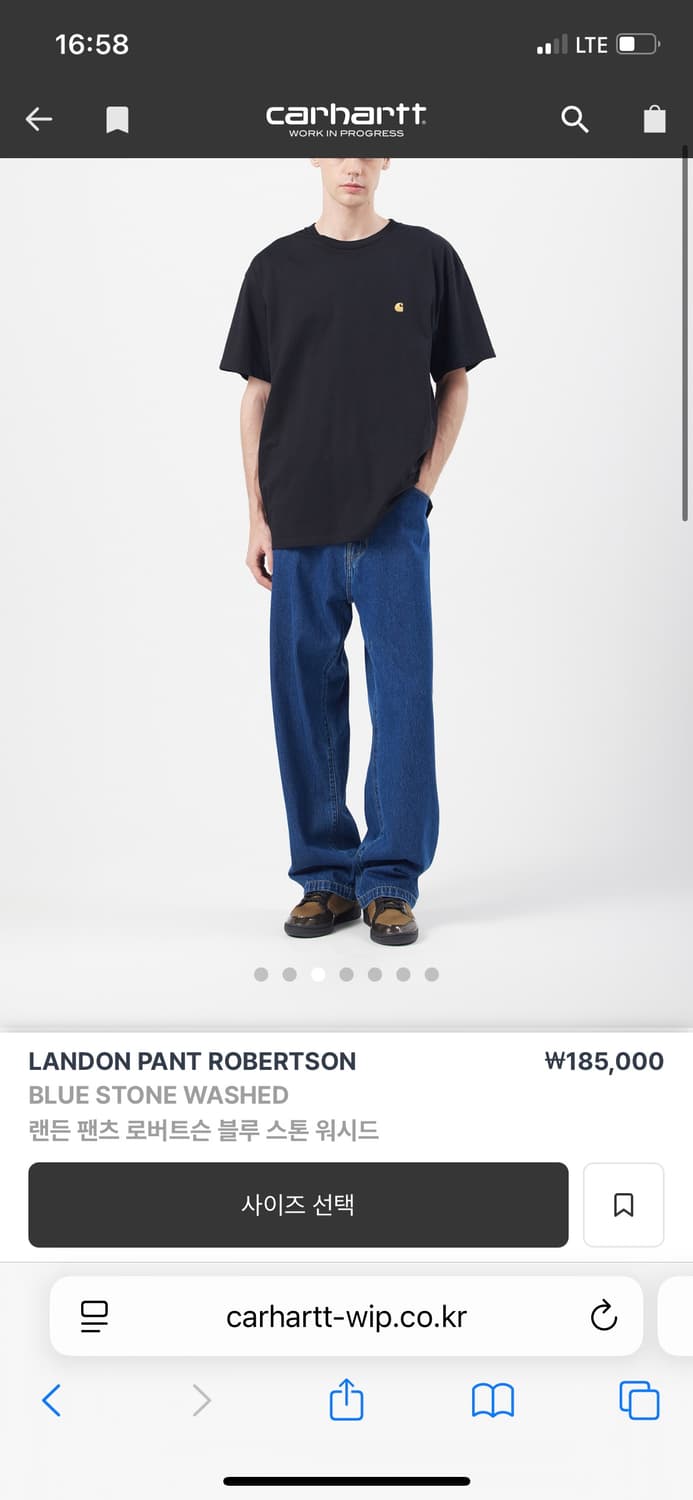Go back using the header arrow
693x1500 pixels.
(x=39, y=120)
